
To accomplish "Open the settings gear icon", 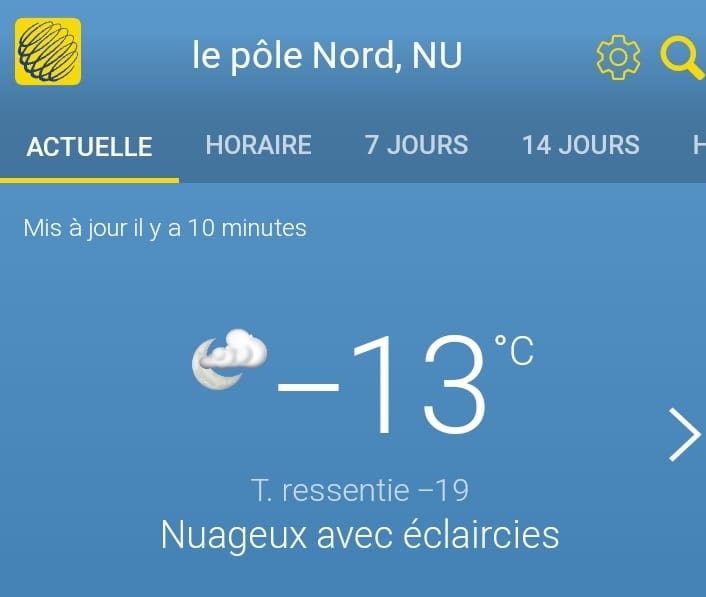I will (x=617, y=57).
